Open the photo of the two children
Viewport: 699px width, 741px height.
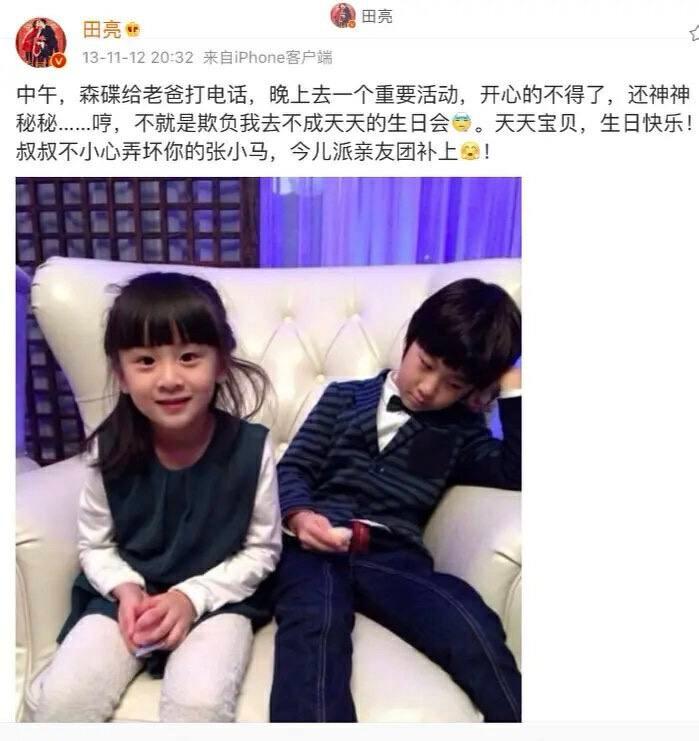tap(268, 449)
